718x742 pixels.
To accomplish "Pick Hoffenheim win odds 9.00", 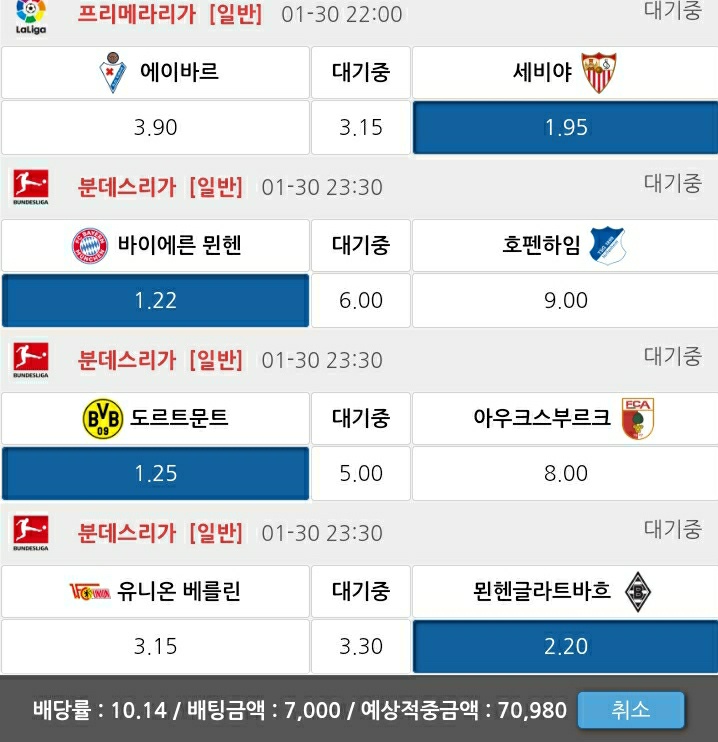I will (565, 300).
